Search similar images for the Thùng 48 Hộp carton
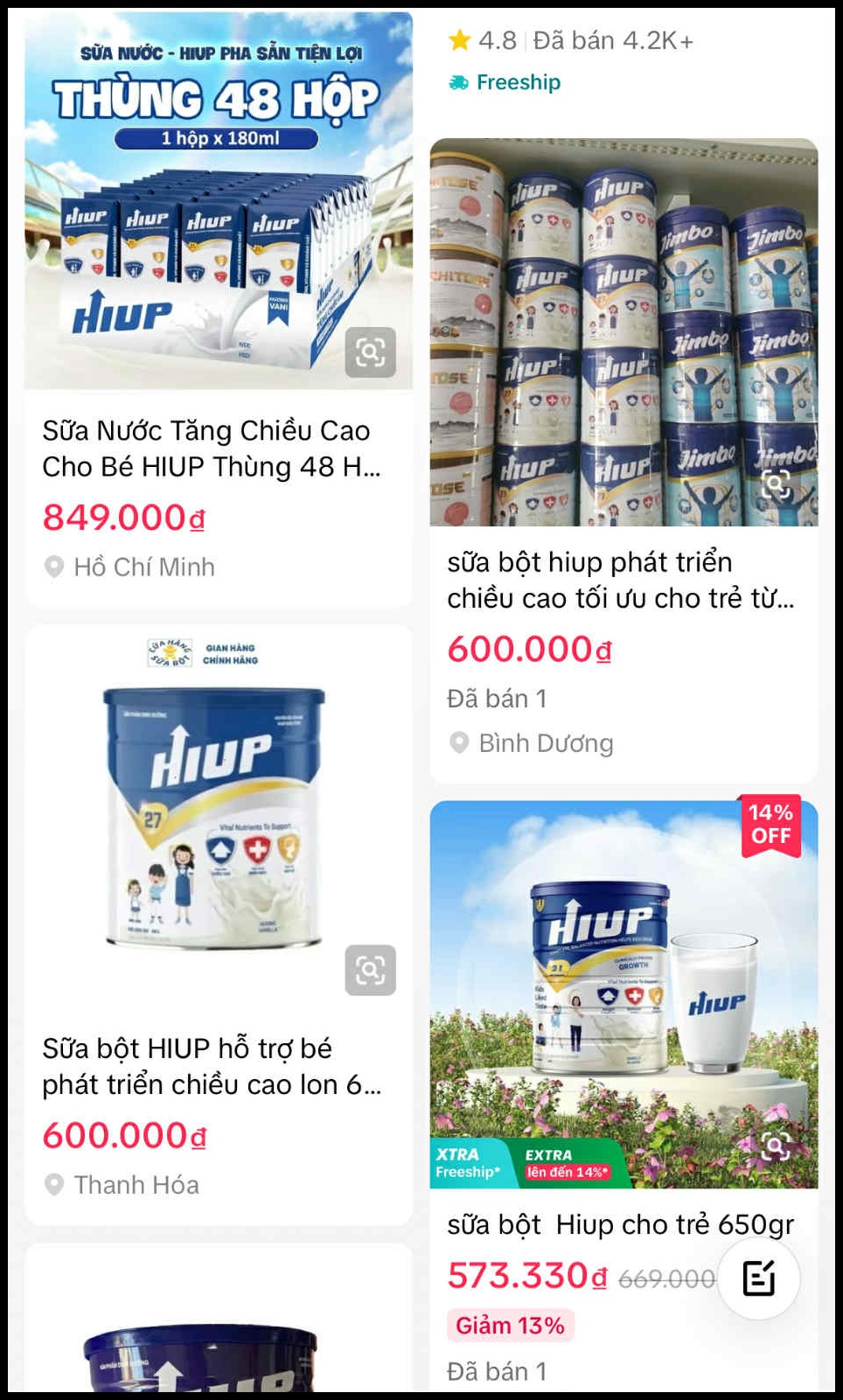 pyautogui.click(x=370, y=352)
